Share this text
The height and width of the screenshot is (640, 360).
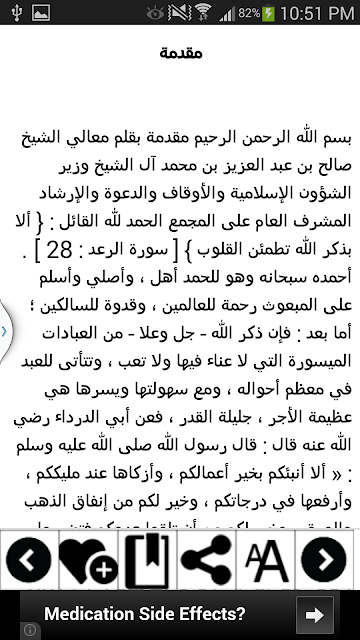(x=206, y=560)
